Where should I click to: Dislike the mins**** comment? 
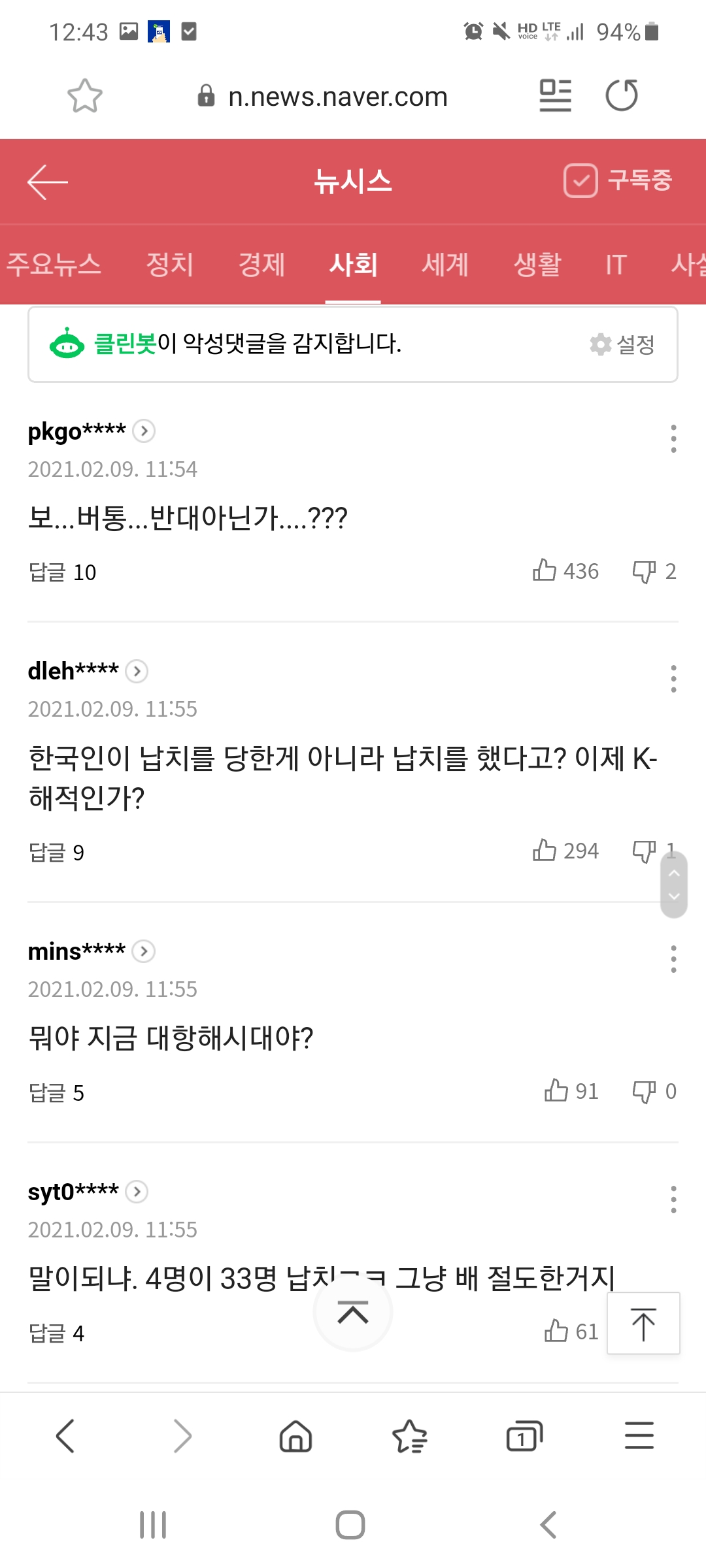(654, 1091)
